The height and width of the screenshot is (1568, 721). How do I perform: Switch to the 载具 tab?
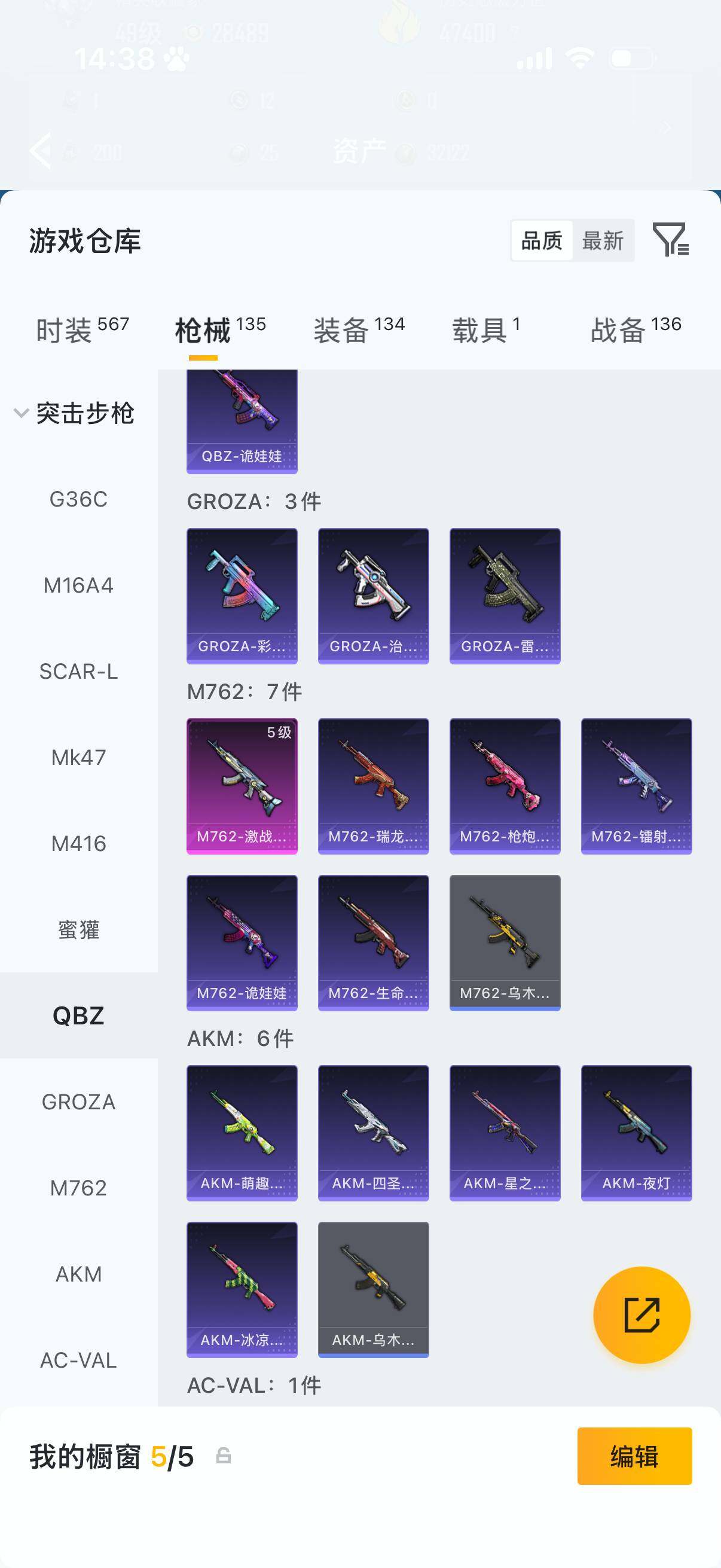click(x=485, y=330)
